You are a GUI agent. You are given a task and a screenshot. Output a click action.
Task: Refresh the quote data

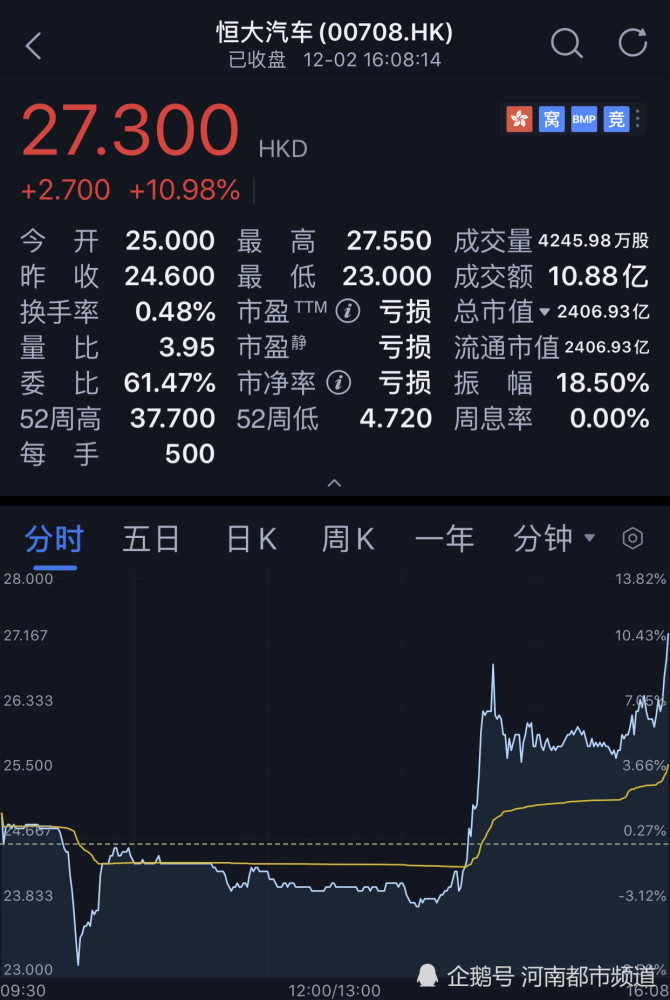coord(633,43)
